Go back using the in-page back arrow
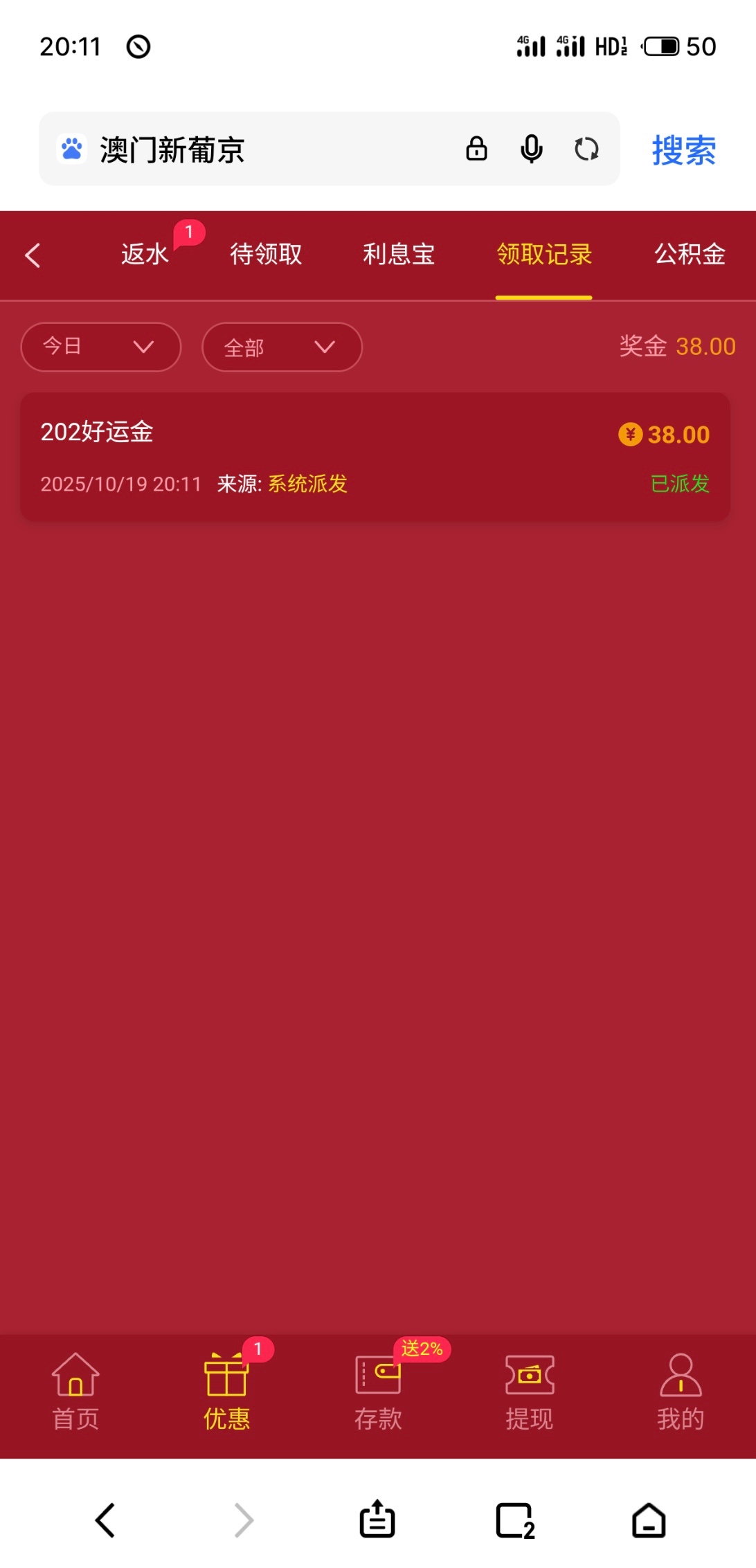 (x=33, y=255)
